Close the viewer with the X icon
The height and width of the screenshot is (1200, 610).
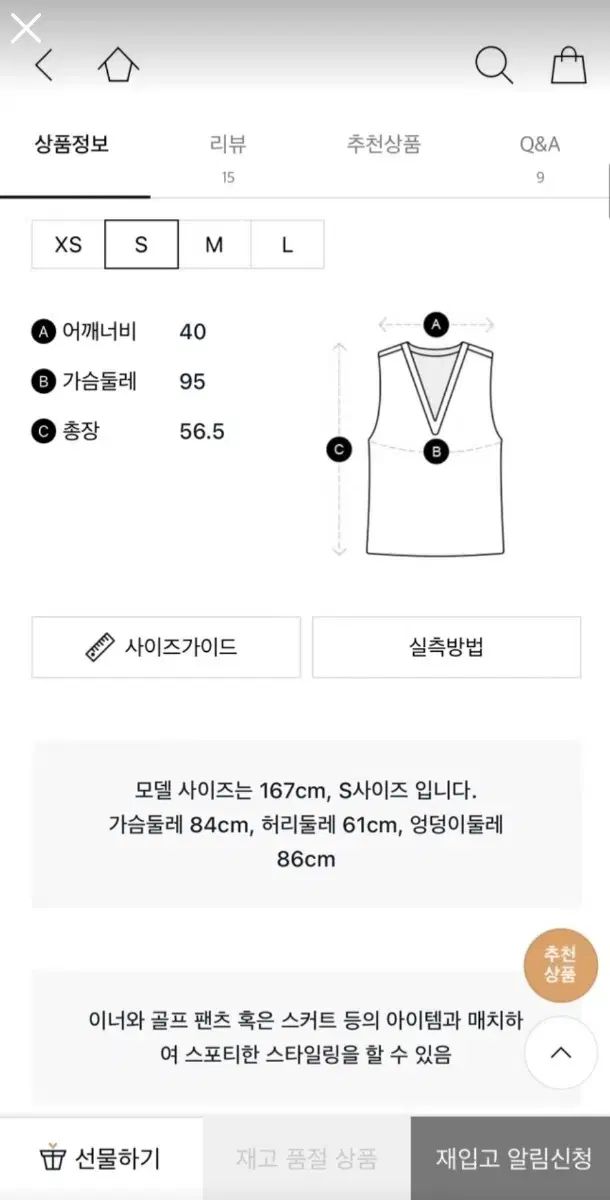point(25,28)
